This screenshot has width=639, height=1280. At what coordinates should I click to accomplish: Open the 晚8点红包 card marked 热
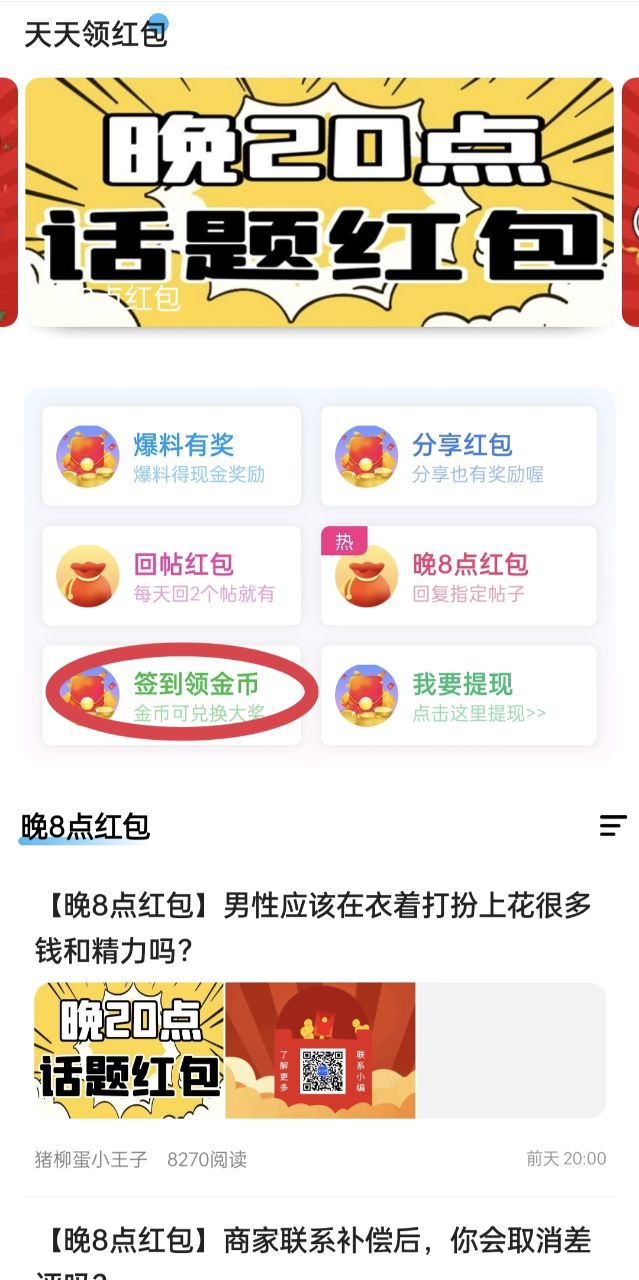click(x=458, y=576)
